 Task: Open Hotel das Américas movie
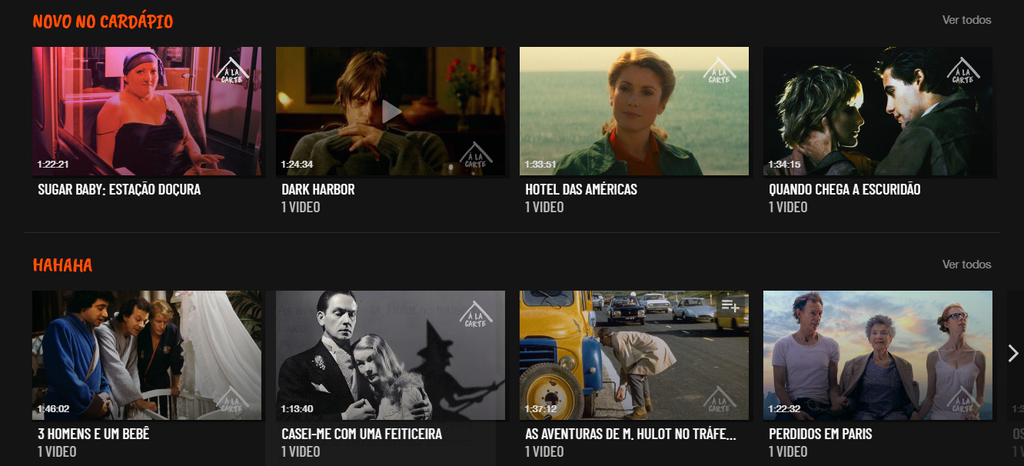pos(634,111)
